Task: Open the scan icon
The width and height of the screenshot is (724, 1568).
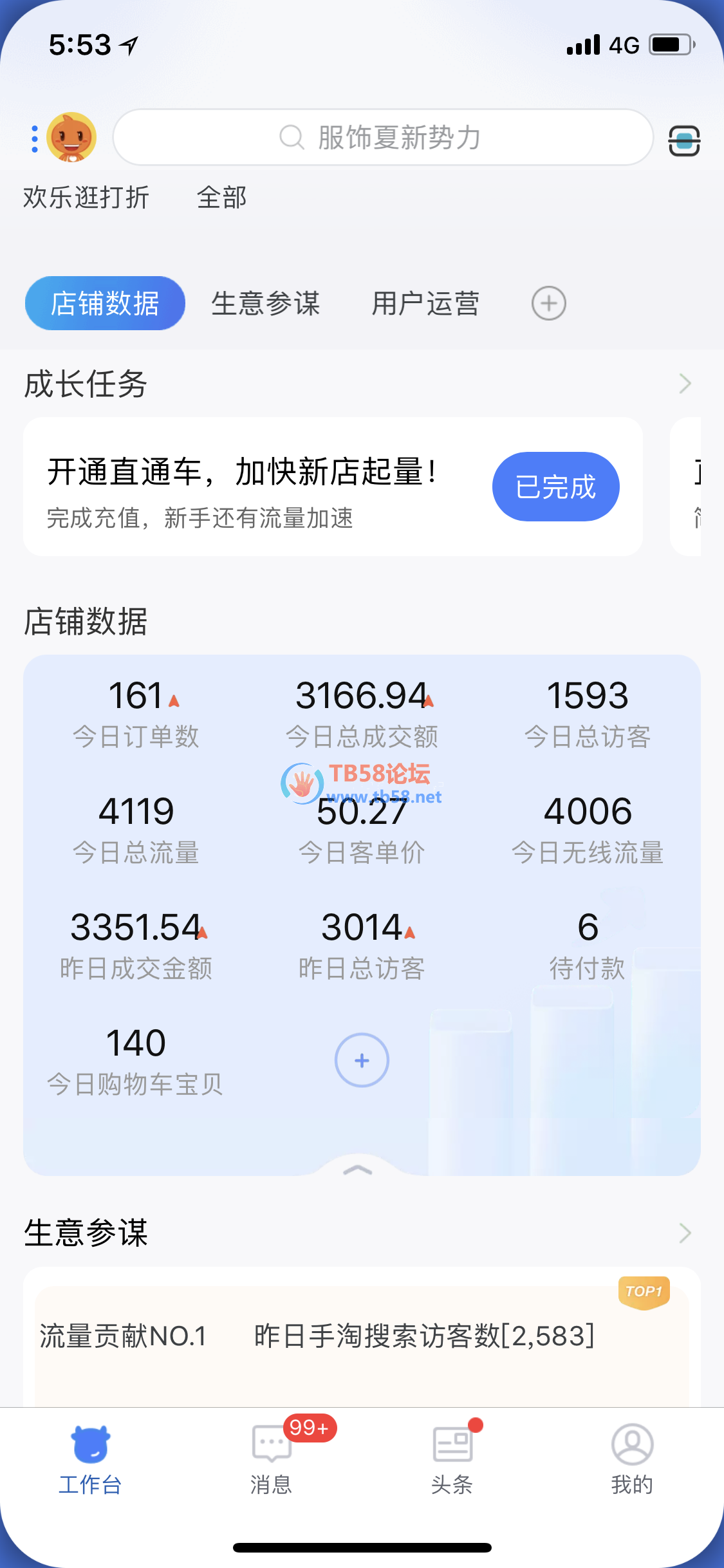Action: click(683, 140)
